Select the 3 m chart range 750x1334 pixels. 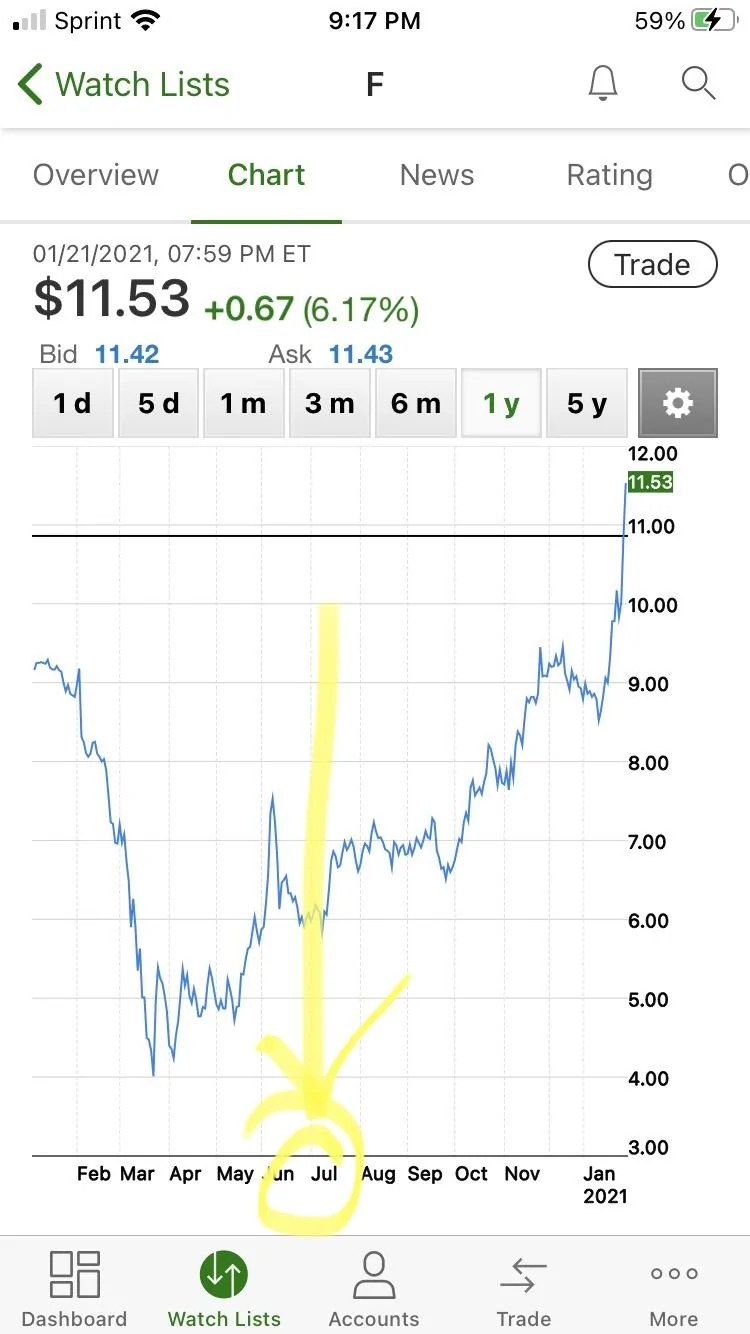point(330,403)
